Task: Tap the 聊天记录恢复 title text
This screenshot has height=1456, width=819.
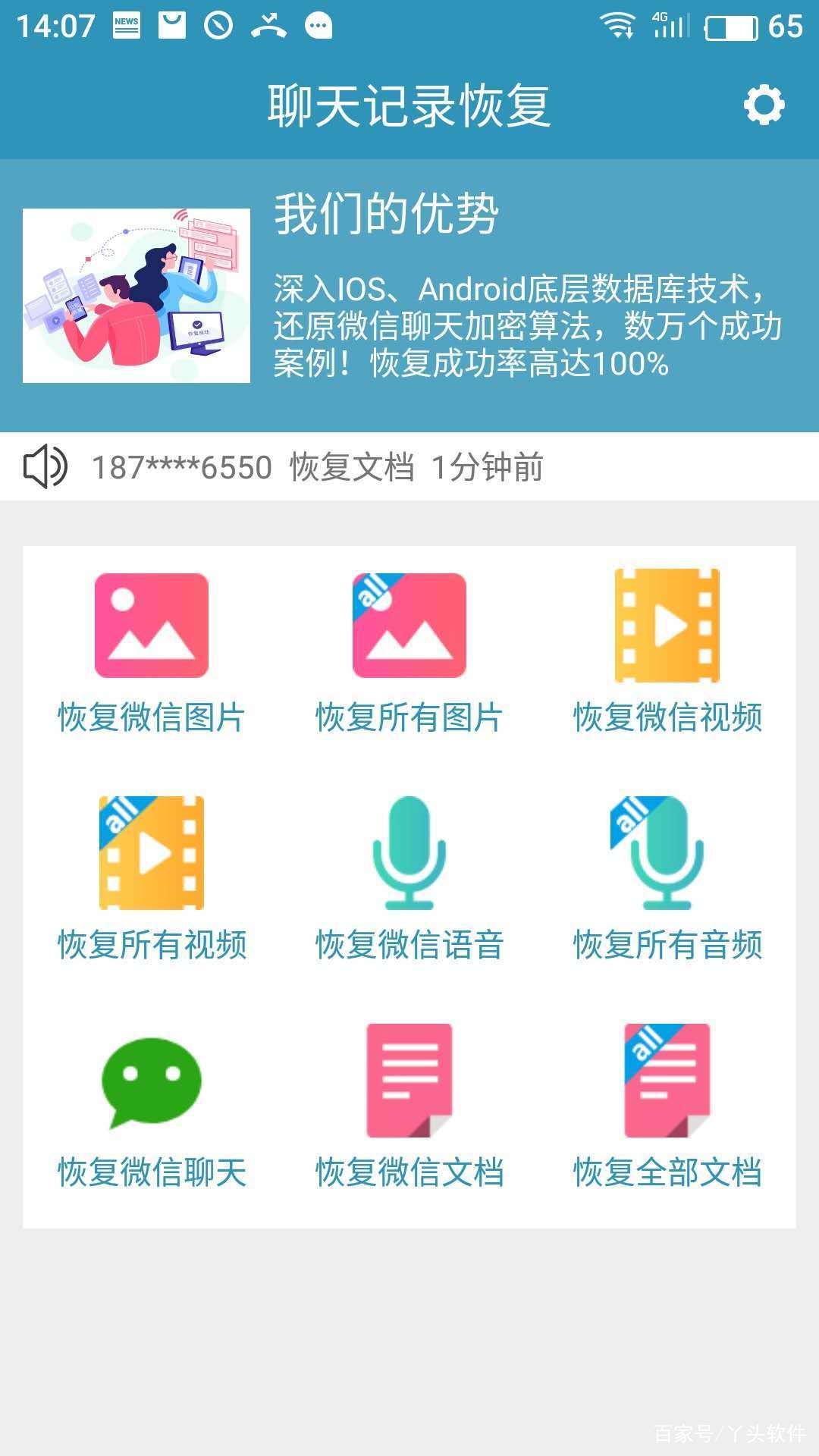Action: coord(409,106)
